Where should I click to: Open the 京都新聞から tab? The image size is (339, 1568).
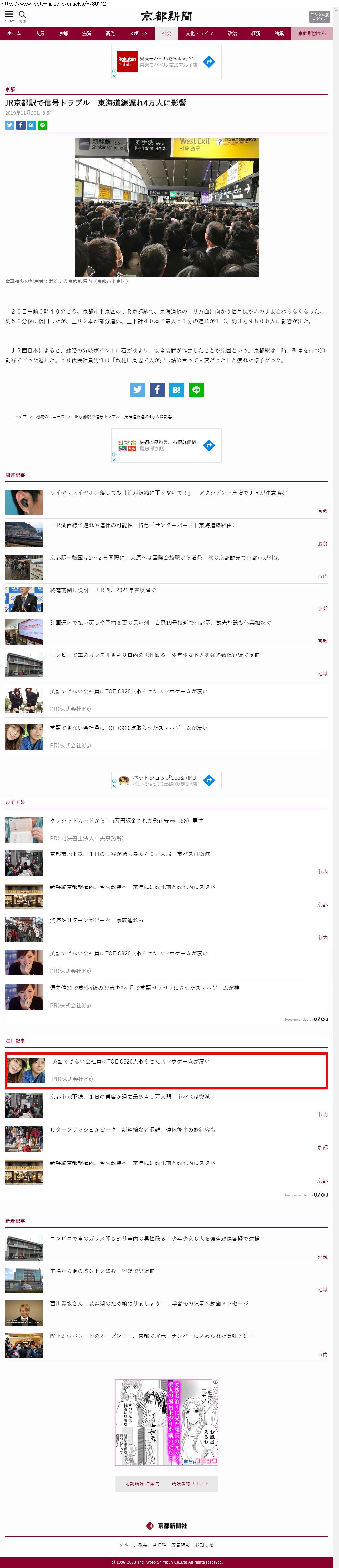[x=311, y=33]
